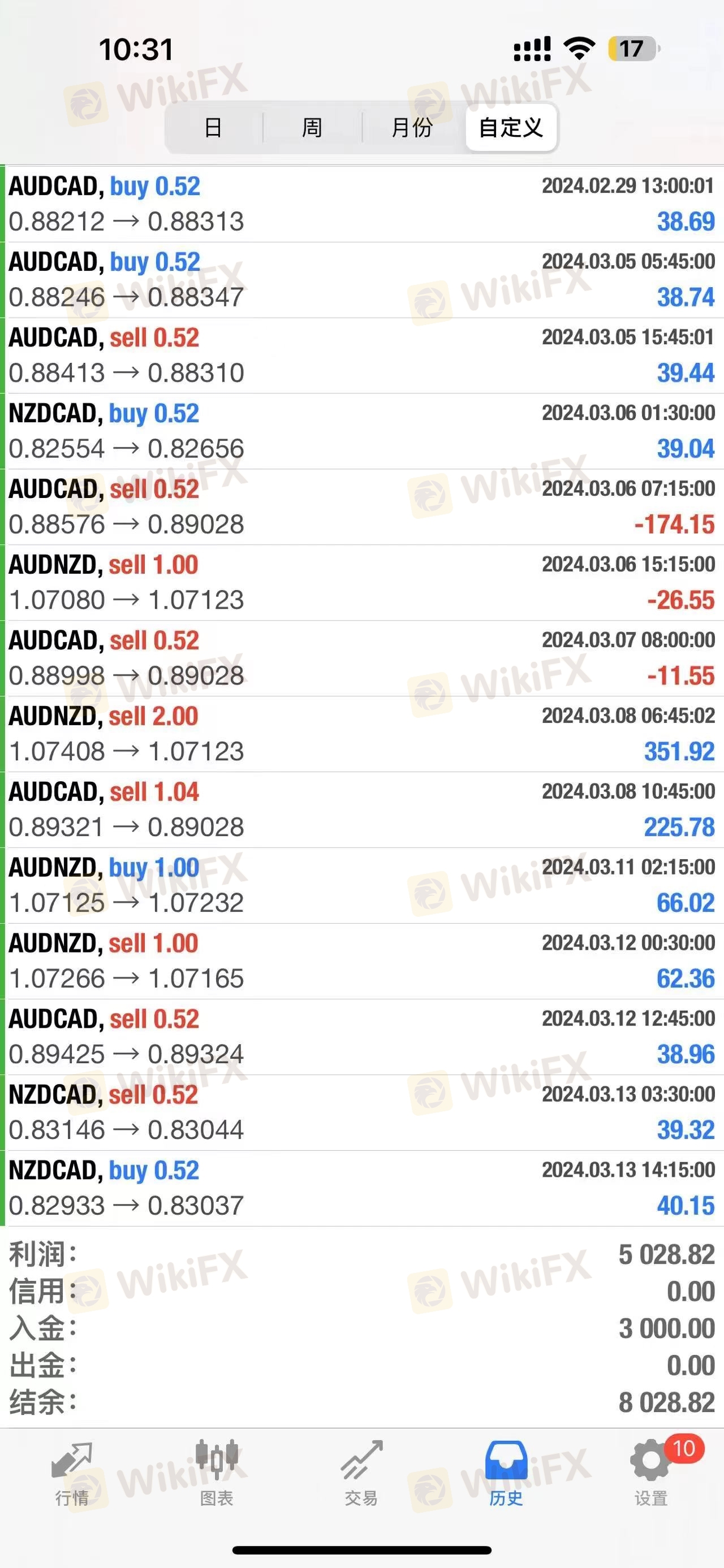This screenshot has width=724, height=1568.
Task: Switch to the 交易 trade tab
Action: click(x=361, y=1472)
